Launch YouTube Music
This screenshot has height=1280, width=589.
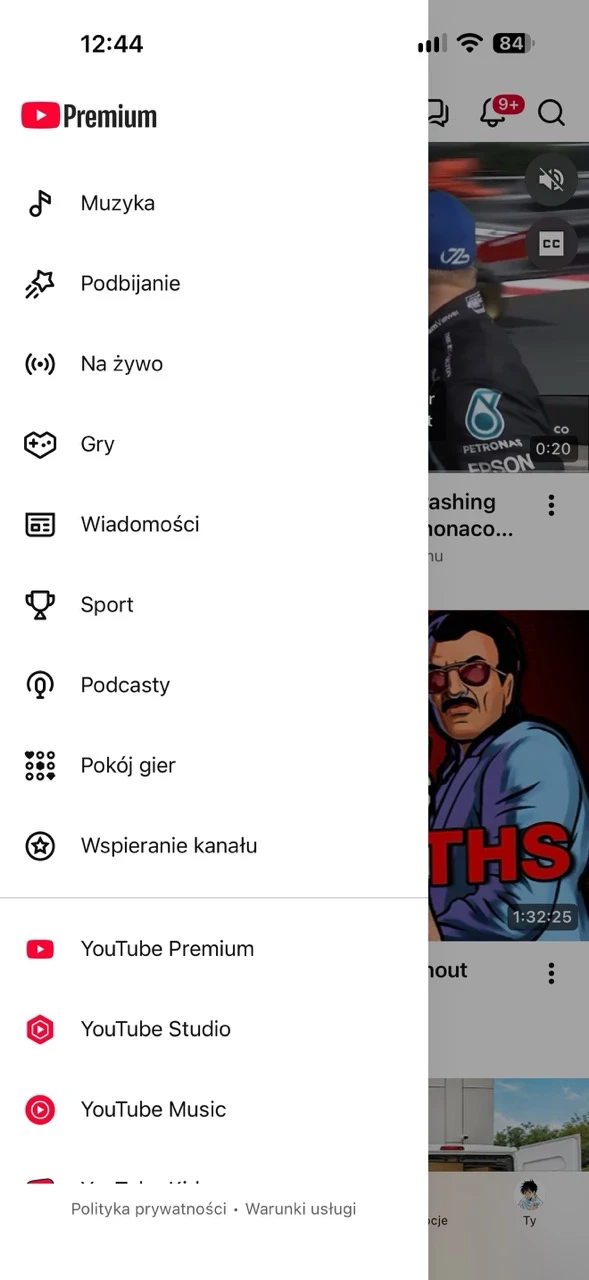[x=214, y=1109]
